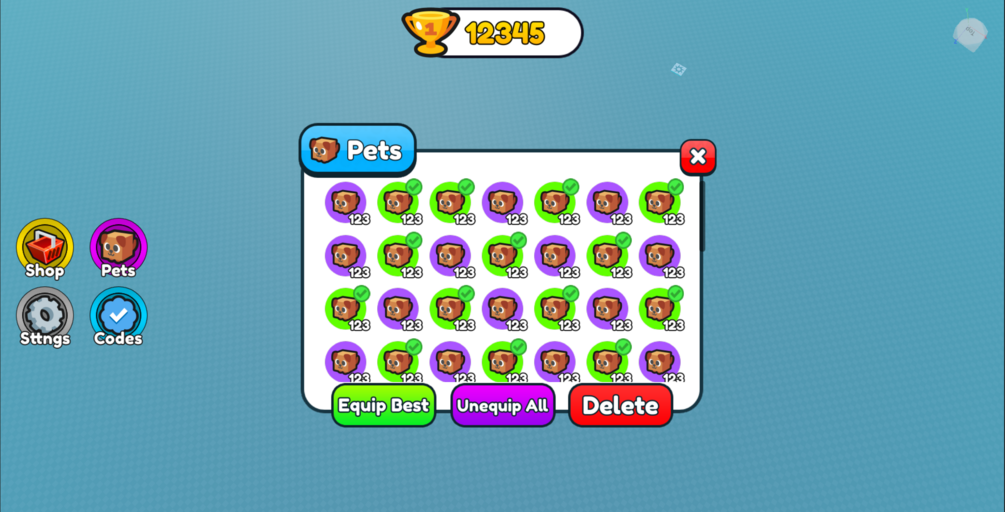Open the Pets side menu button
Screen dimensions: 1005x512
pyautogui.click(x=118, y=248)
